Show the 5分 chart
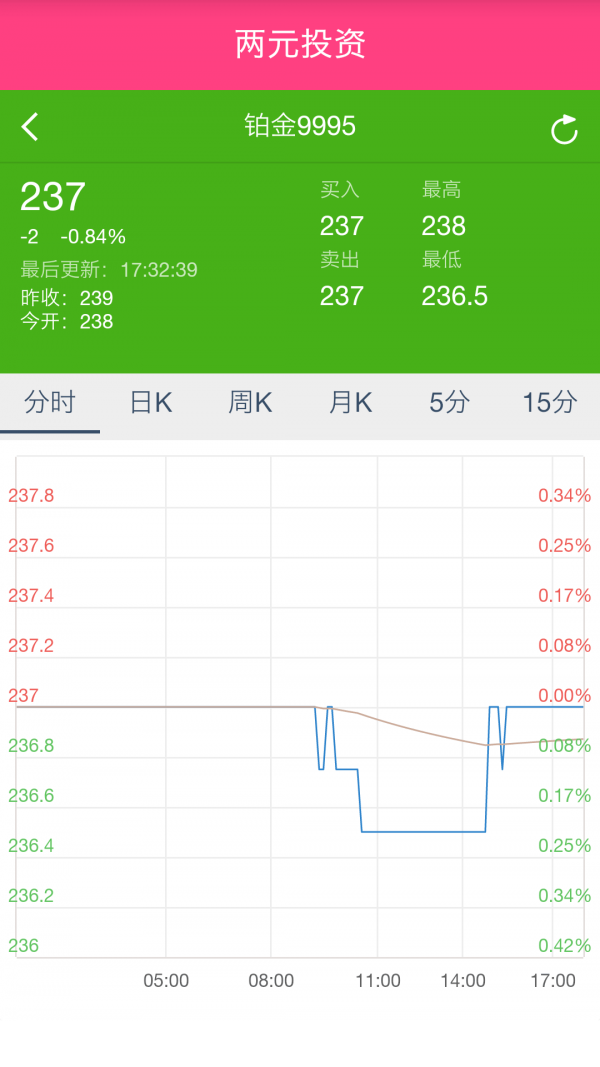Viewport: 600px width, 1067px height. pyautogui.click(x=450, y=403)
